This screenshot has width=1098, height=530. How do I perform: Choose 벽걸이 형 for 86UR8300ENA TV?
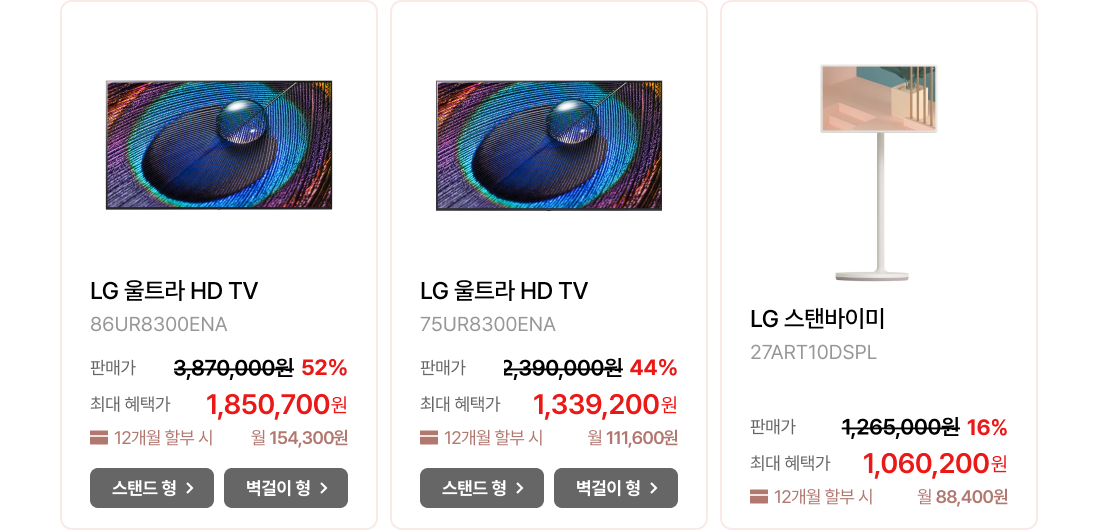tap(286, 488)
